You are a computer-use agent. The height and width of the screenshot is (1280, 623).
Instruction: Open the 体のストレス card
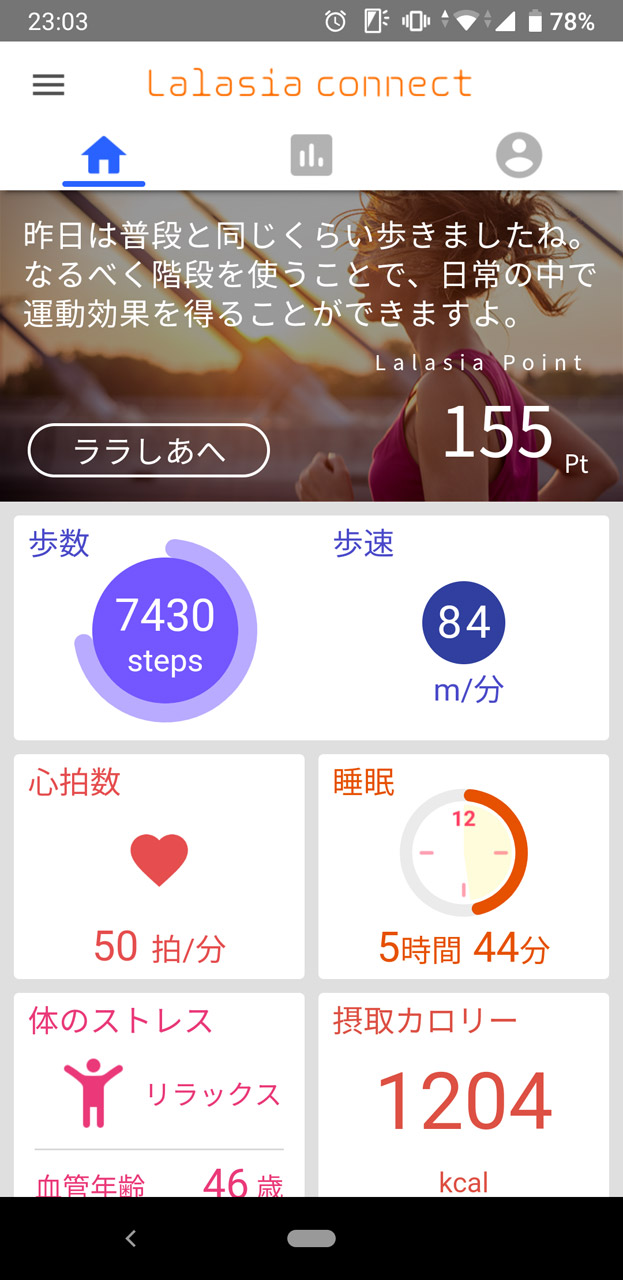[x=159, y=1094]
